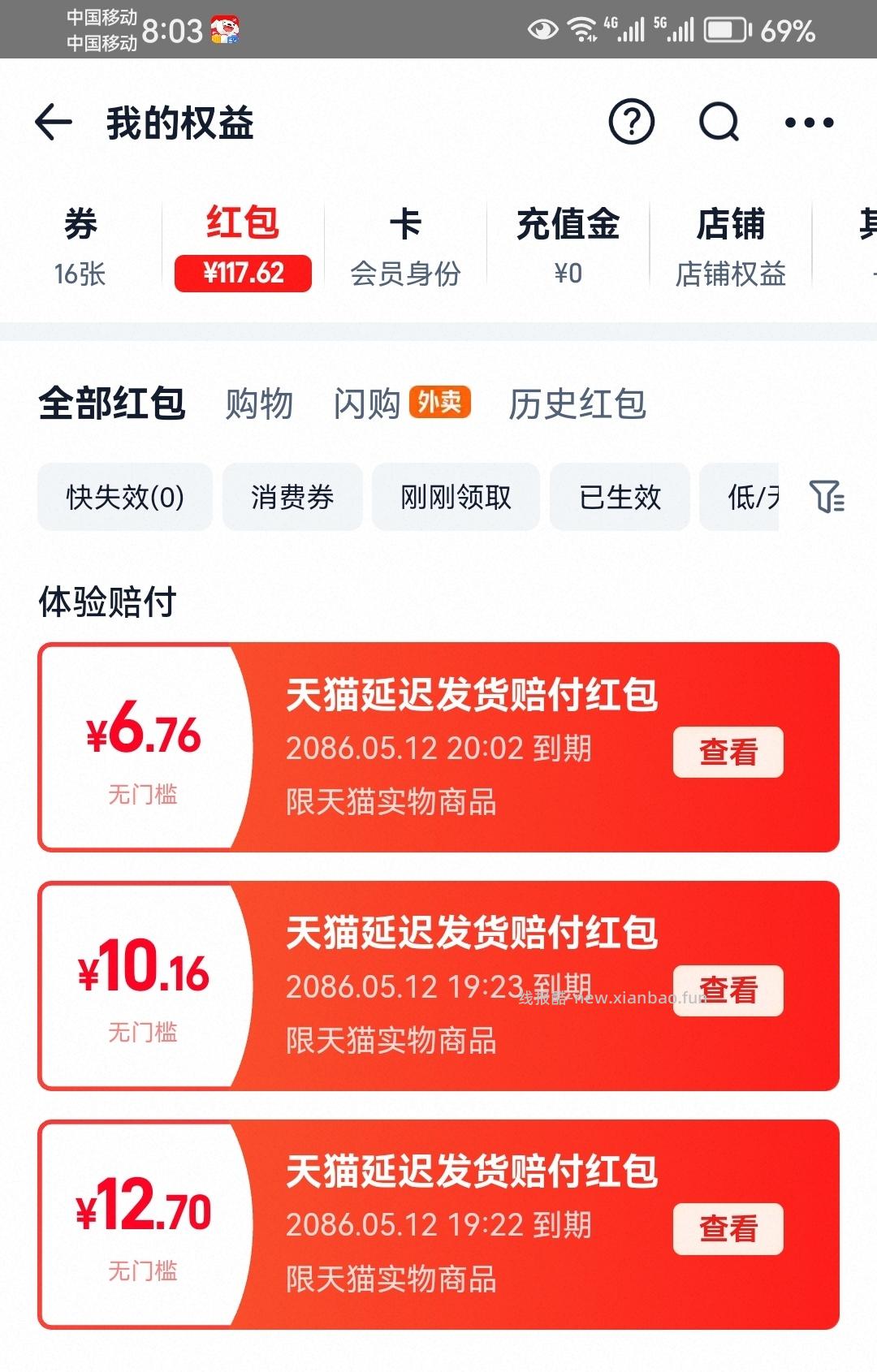Click 查看 on the ¥12.70 red packet
The width and height of the screenshot is (877, 1372).
[x=728, y=1227]
